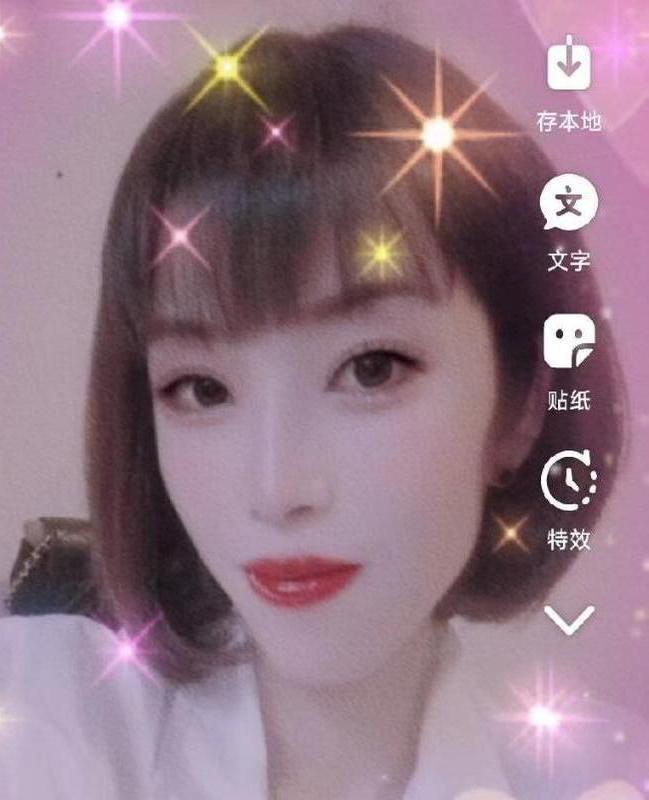Save the video locally with 存本地
The height and width of the screenshot is (800, 649).
569,66
